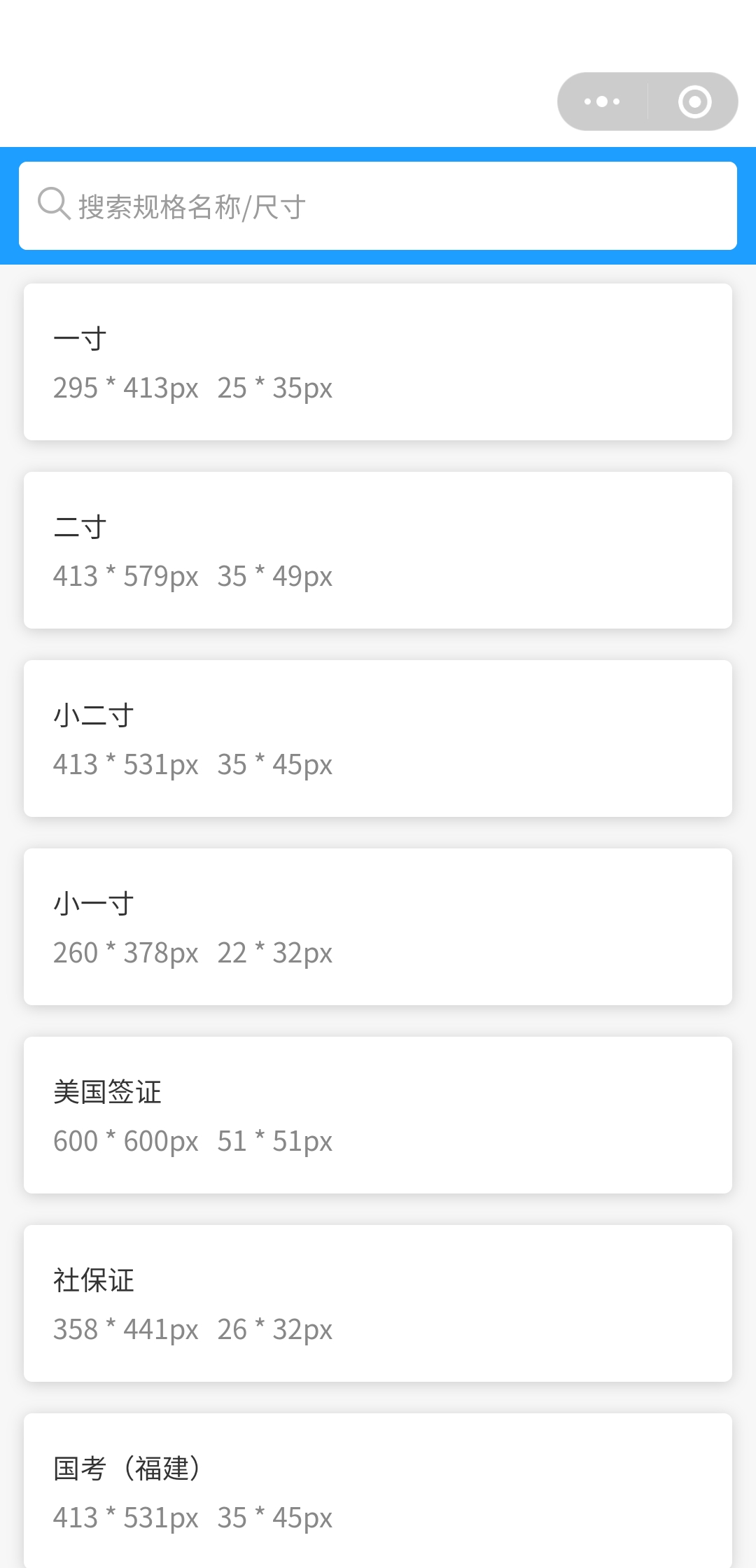The image size is (756, 1568).
Task: Tap the search box for spec name or size
Action: tap(378, 206)
